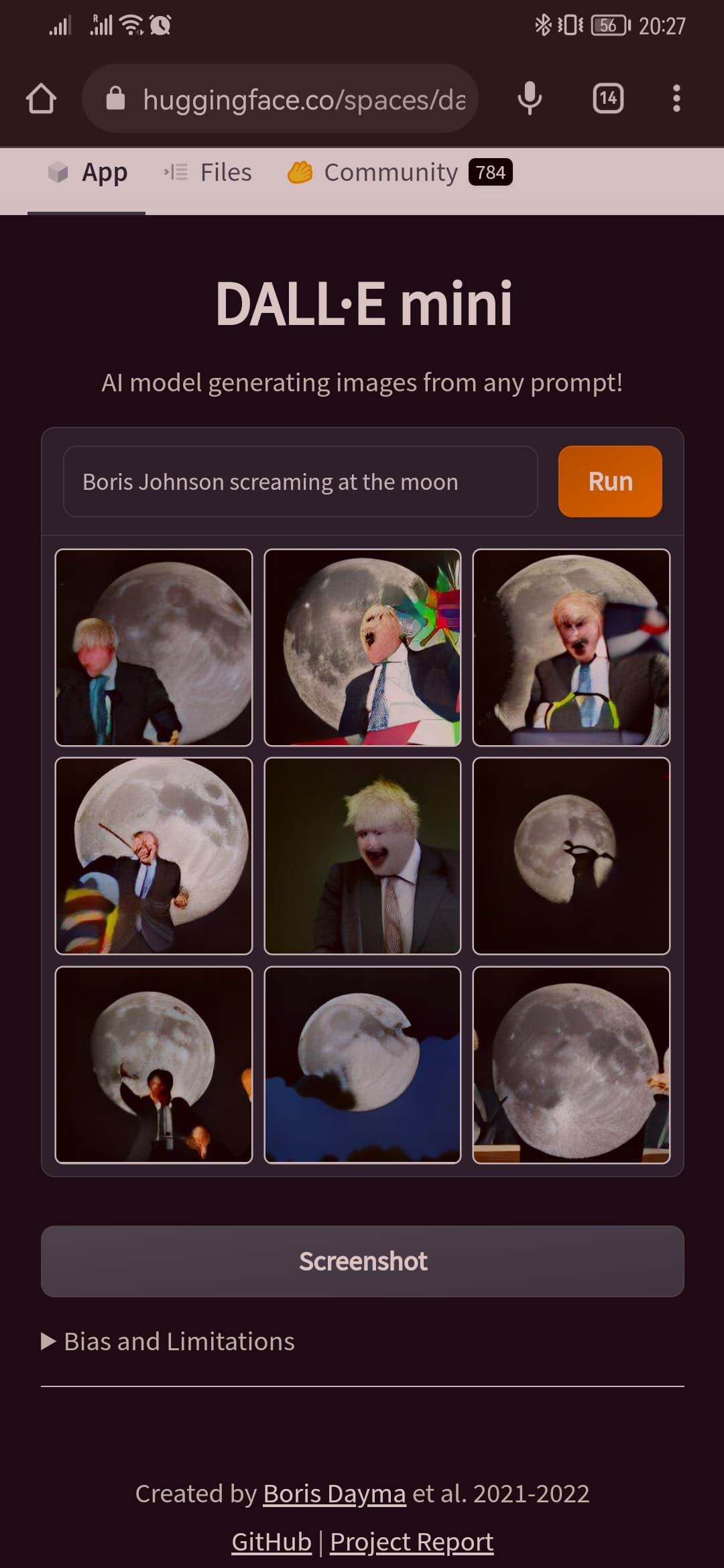Open the tab switcher showing 14 tabs
The height and width of the screenshot is (1568, 724).
(608, 99)
